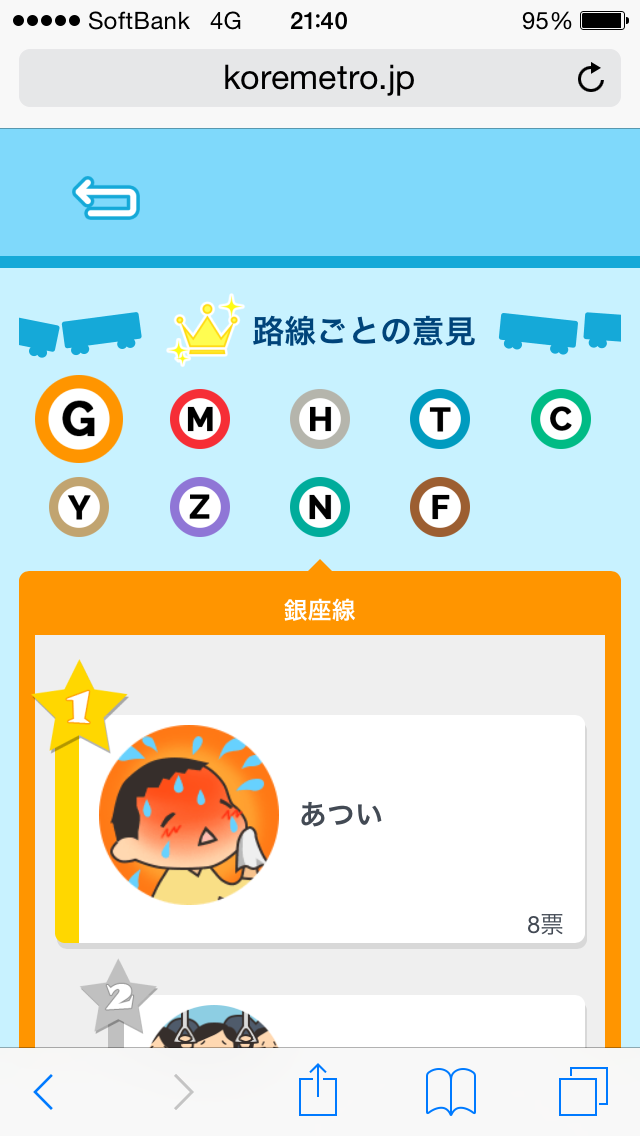This screenshot has height=1136, width=640.
Task: Tap the blue back arrow icon
Action: pyautogui.click(x=105, y=198)
